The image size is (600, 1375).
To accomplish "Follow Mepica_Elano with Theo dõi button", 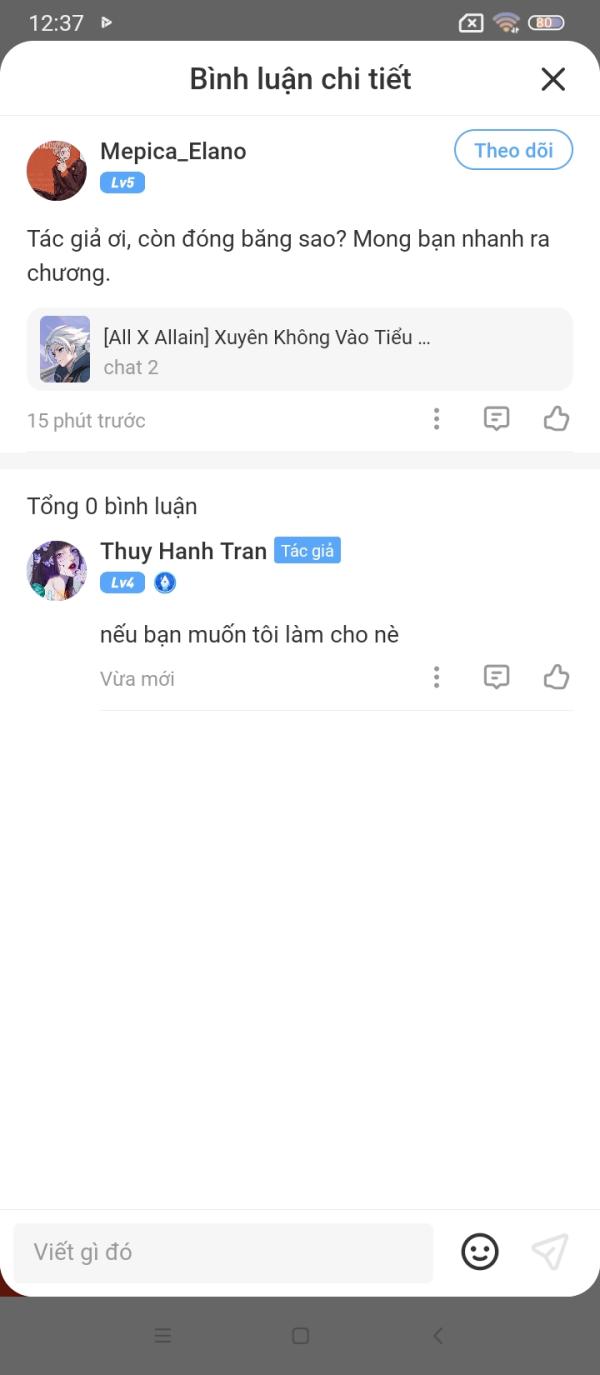I will pyautogui.click(x=513, y=150).
